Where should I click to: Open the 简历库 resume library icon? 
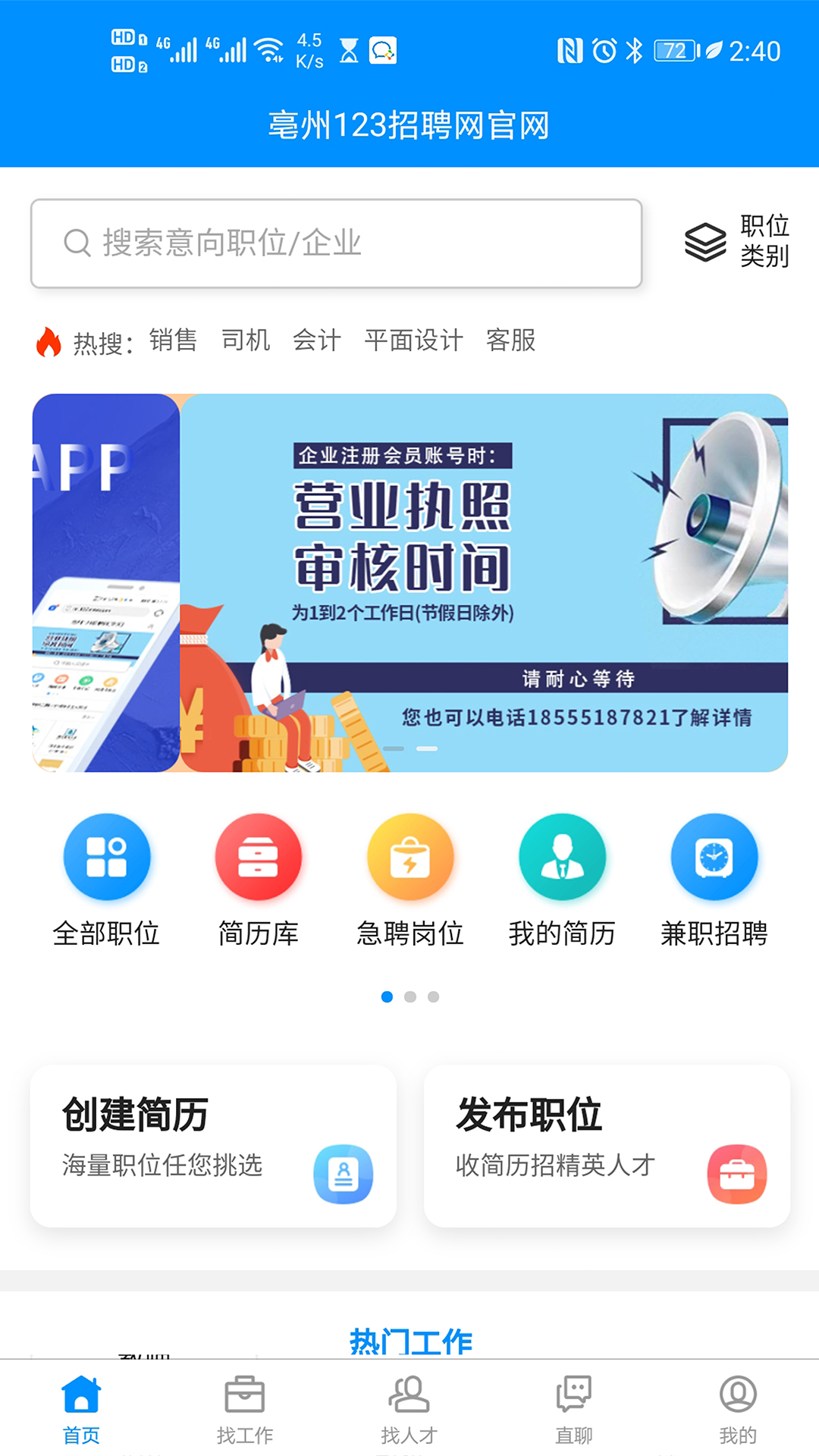[259, 858]
